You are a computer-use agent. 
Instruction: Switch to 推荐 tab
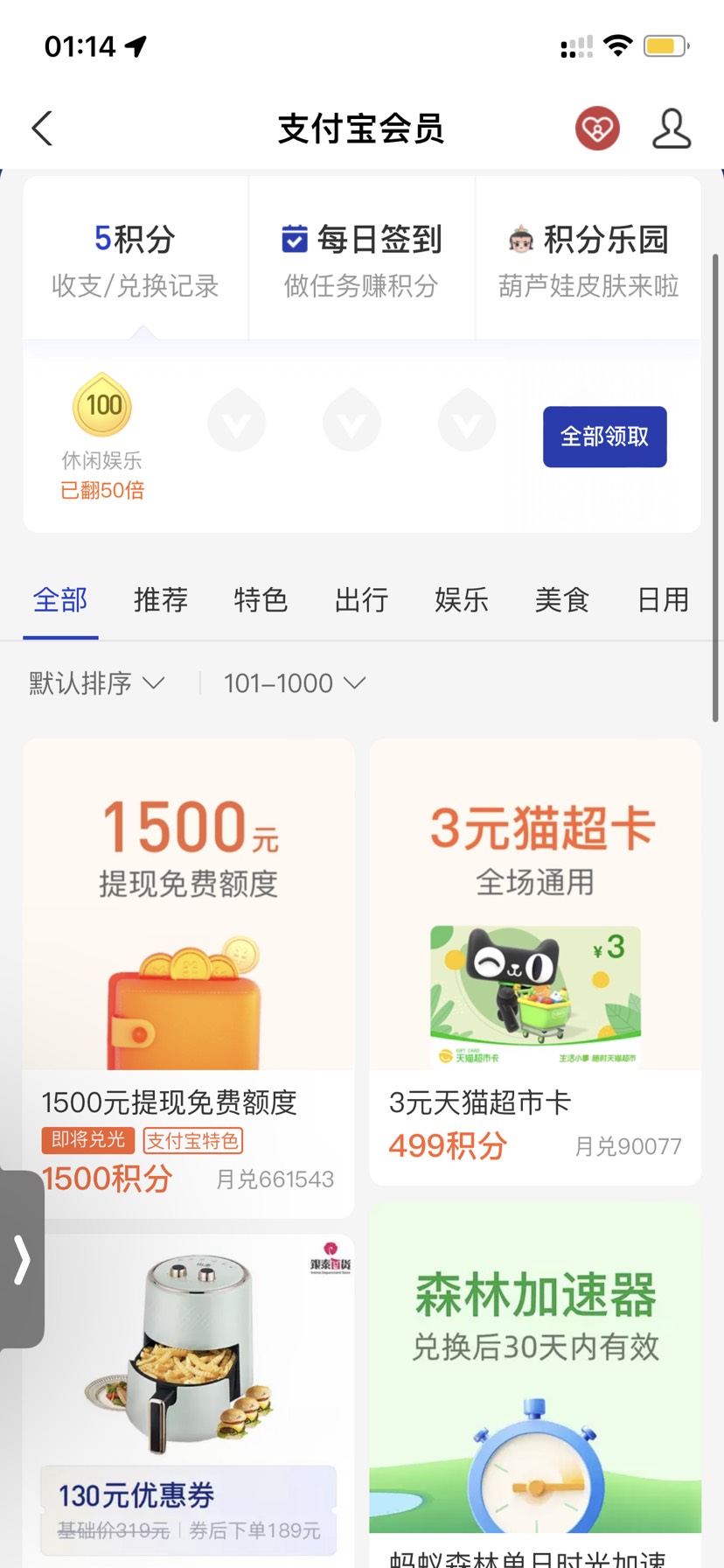point(161,600)
